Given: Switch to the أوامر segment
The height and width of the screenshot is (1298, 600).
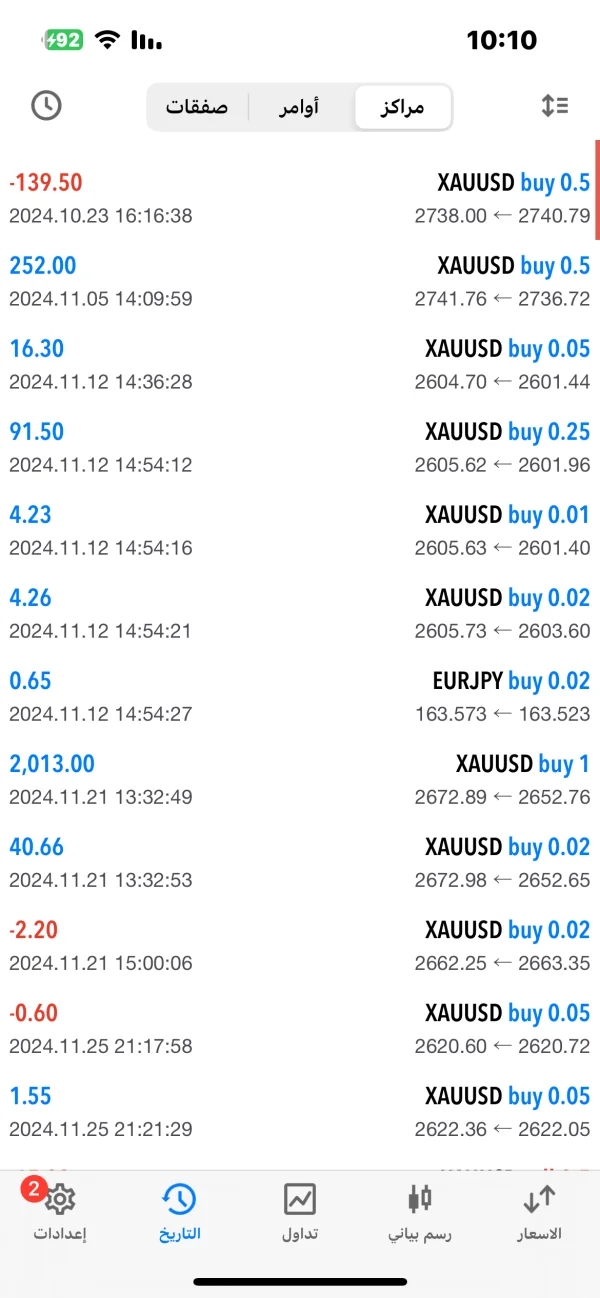Looking at the screenshot, I should point(299,107).
